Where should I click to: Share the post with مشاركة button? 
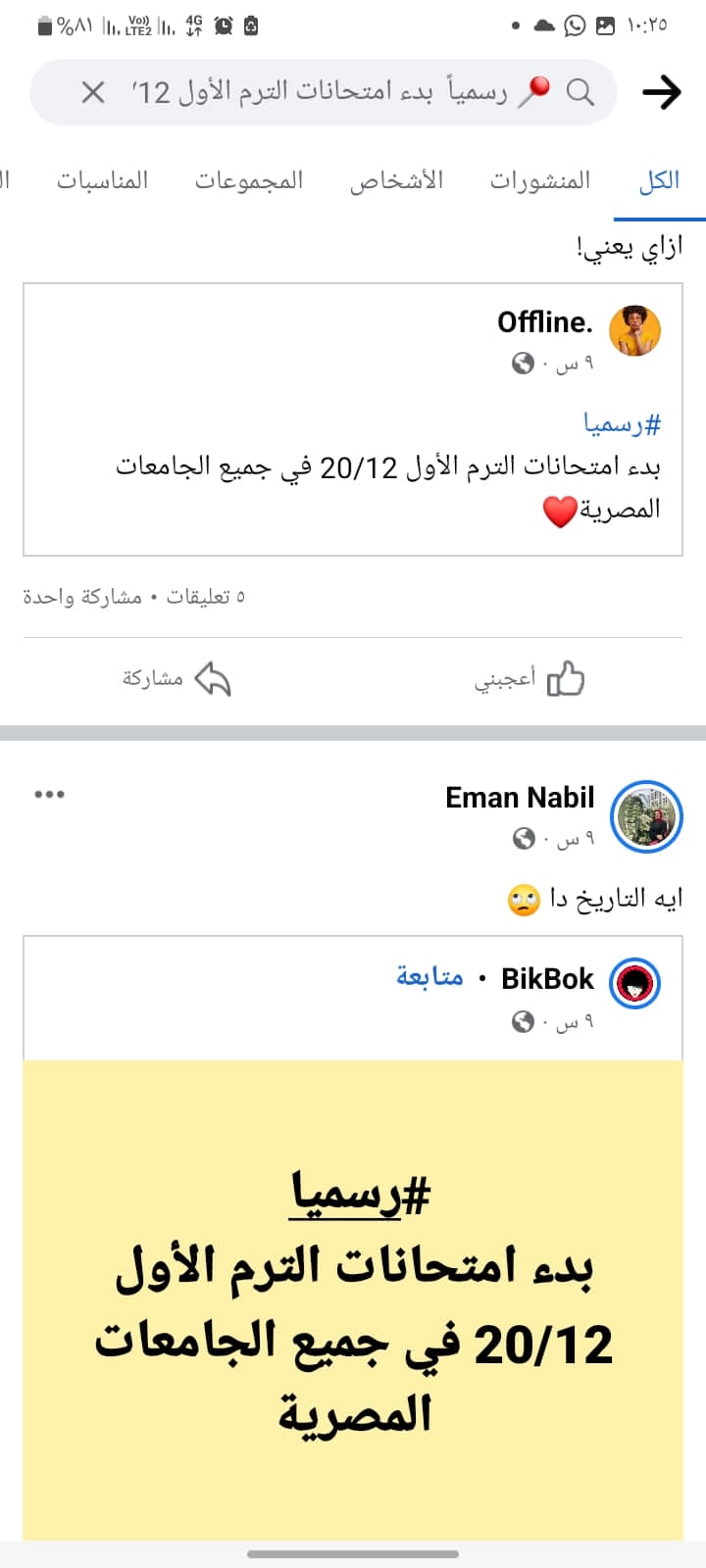pos(176,679)
